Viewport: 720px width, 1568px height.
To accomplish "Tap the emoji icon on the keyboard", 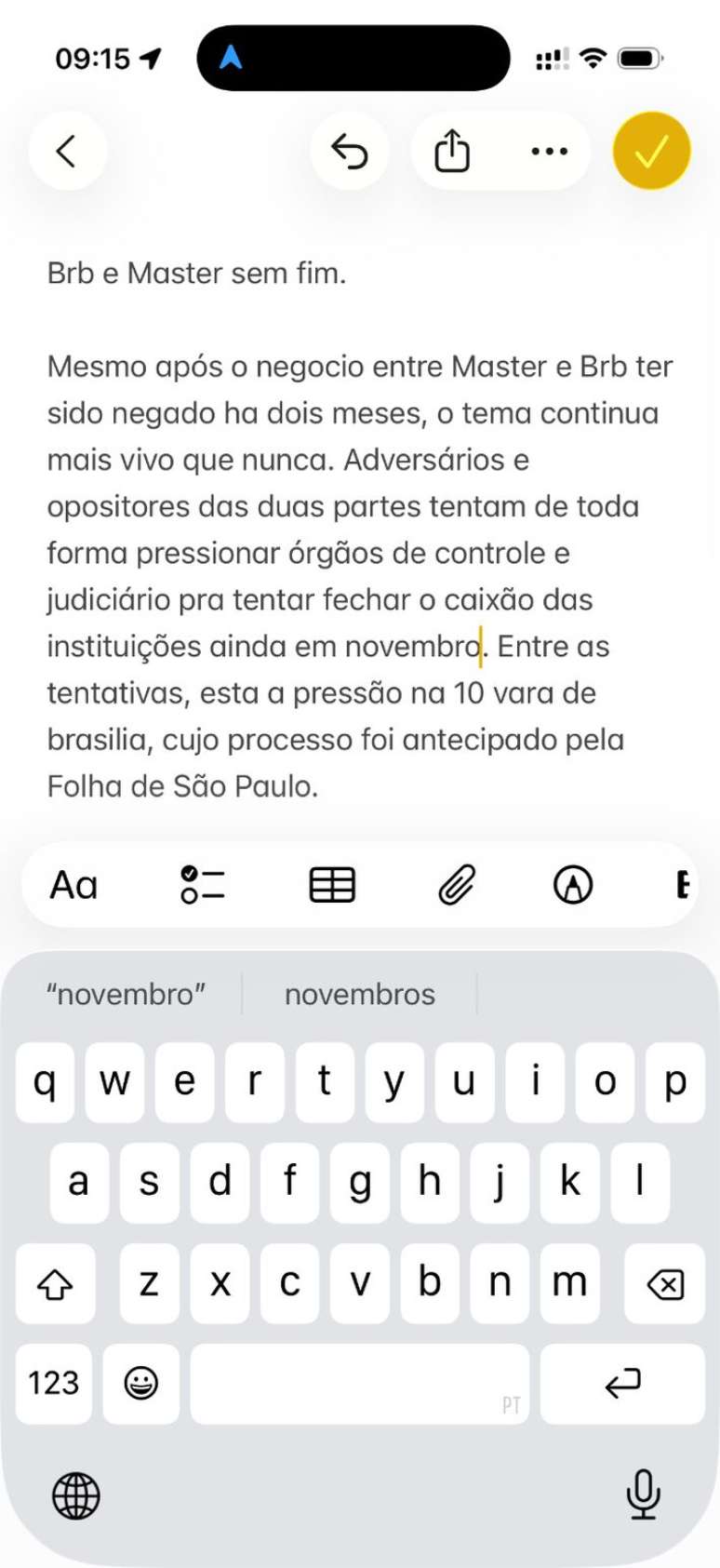I will pyautogui.click(x=140, y=1384).
